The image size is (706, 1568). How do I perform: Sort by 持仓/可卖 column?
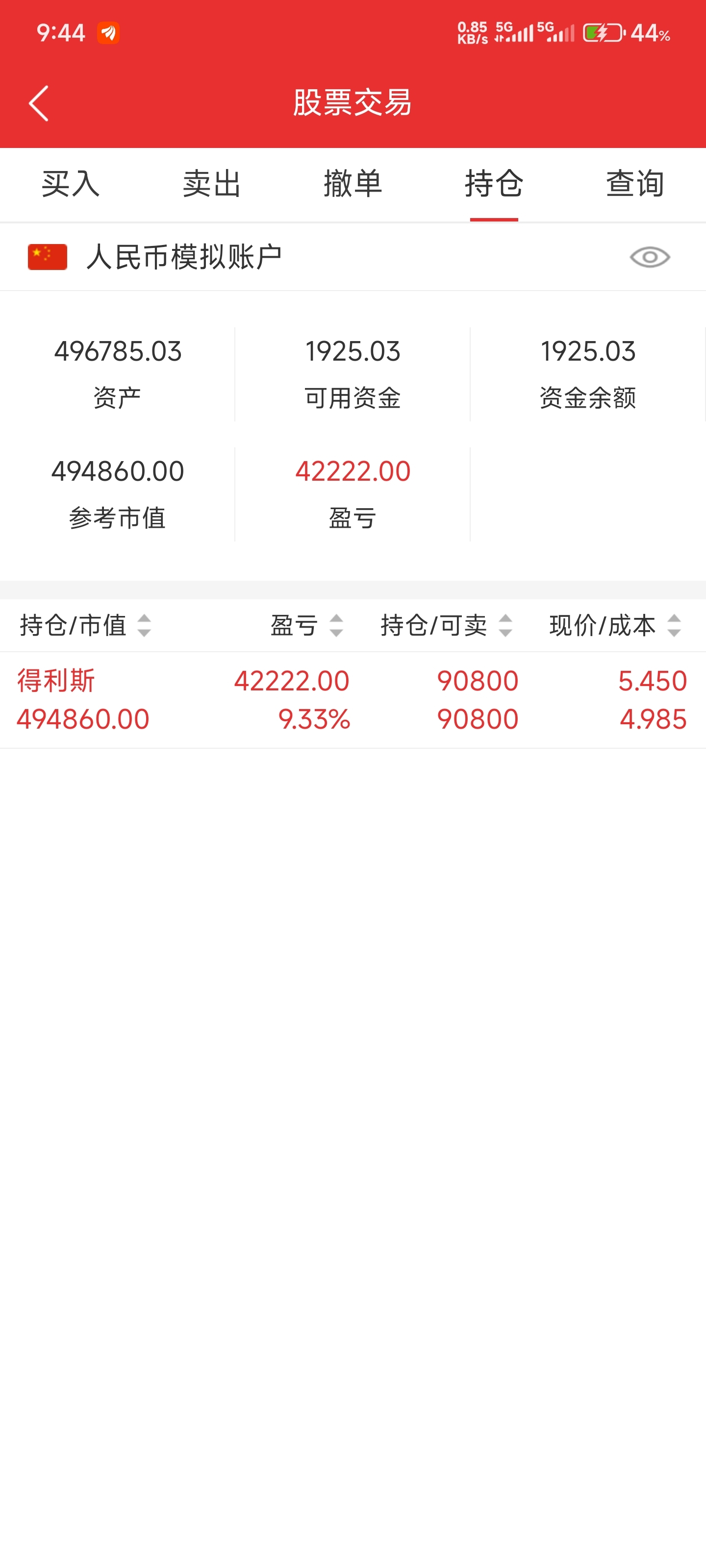point(447,625)
